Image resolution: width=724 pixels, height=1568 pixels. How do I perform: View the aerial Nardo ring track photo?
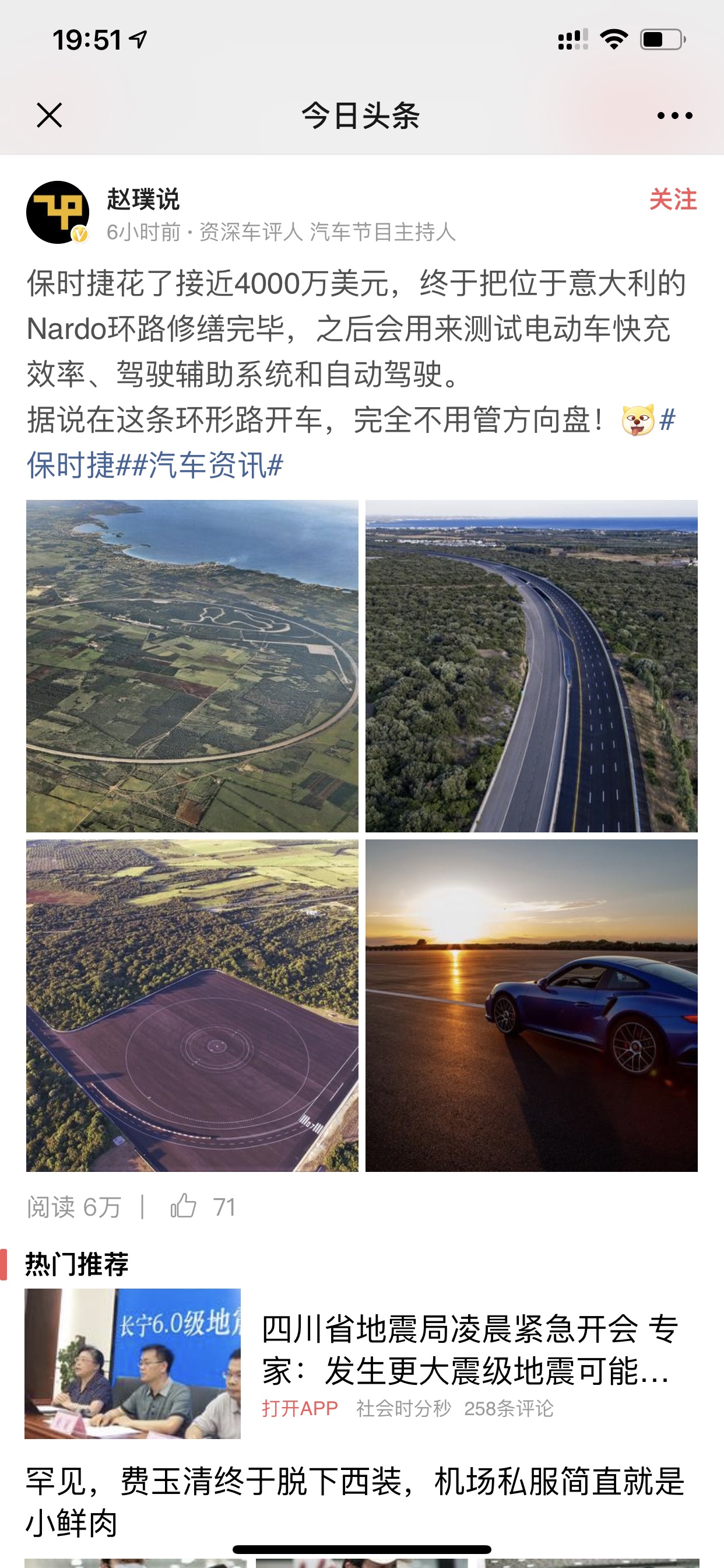coord(192,666)
